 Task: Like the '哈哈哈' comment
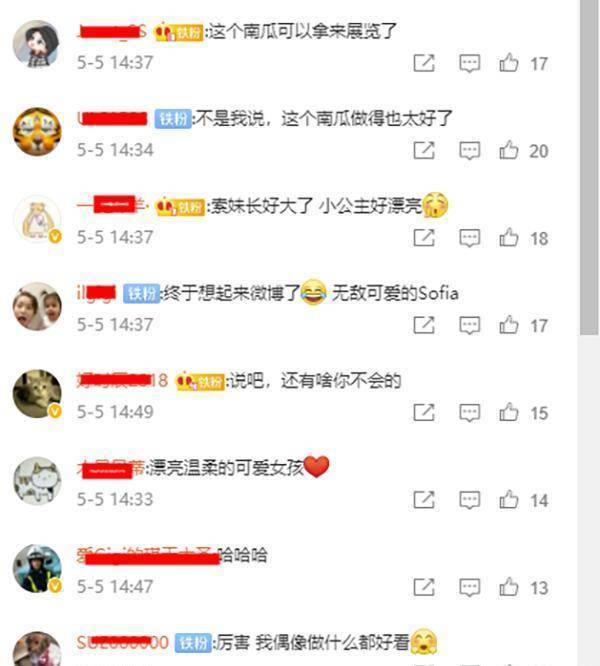[x=509, y=587]
